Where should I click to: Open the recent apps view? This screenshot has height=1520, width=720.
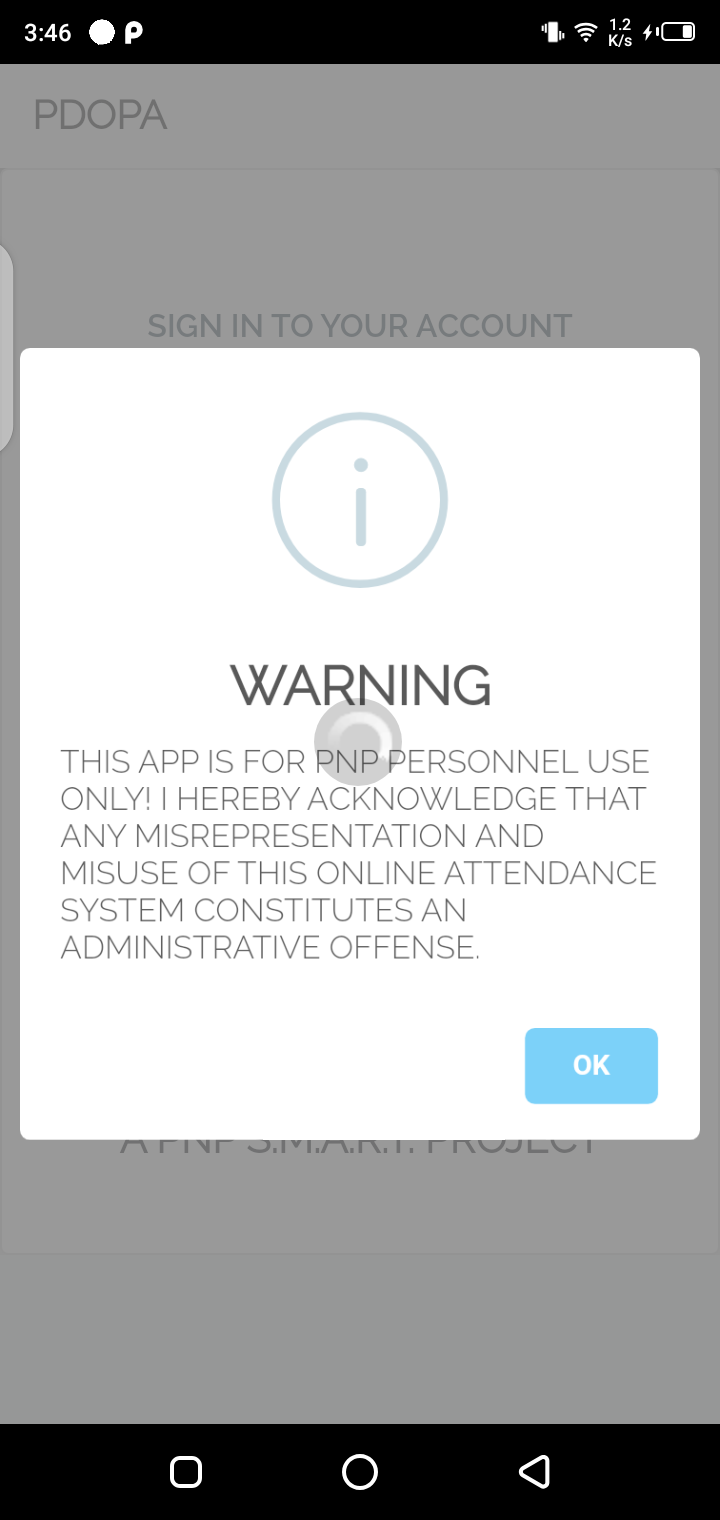tap(187, 1471)
